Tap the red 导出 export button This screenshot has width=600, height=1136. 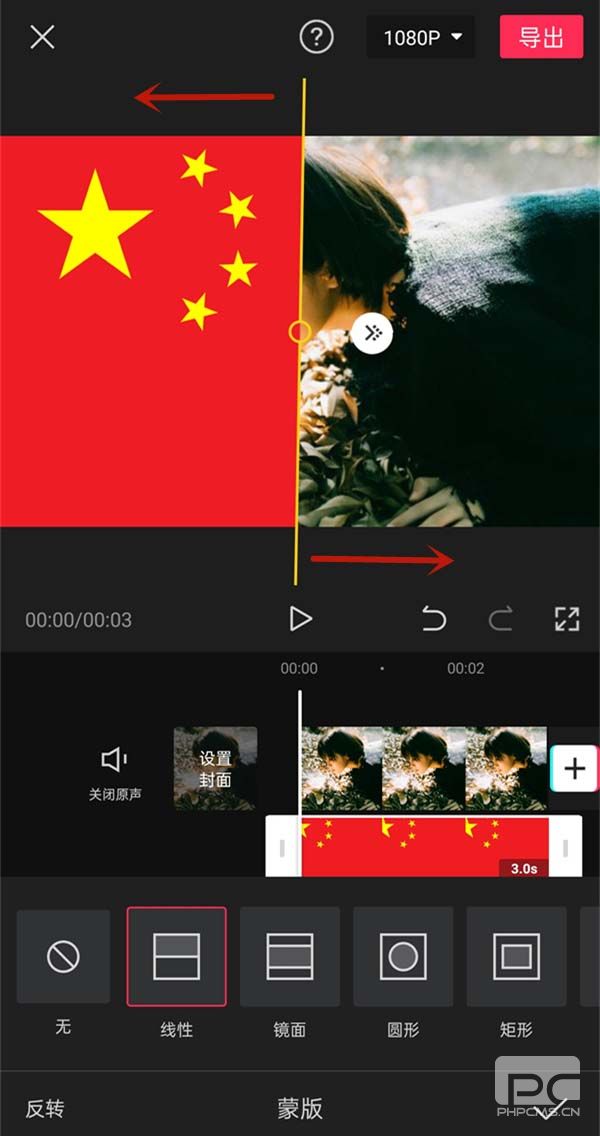pos(541,38)
